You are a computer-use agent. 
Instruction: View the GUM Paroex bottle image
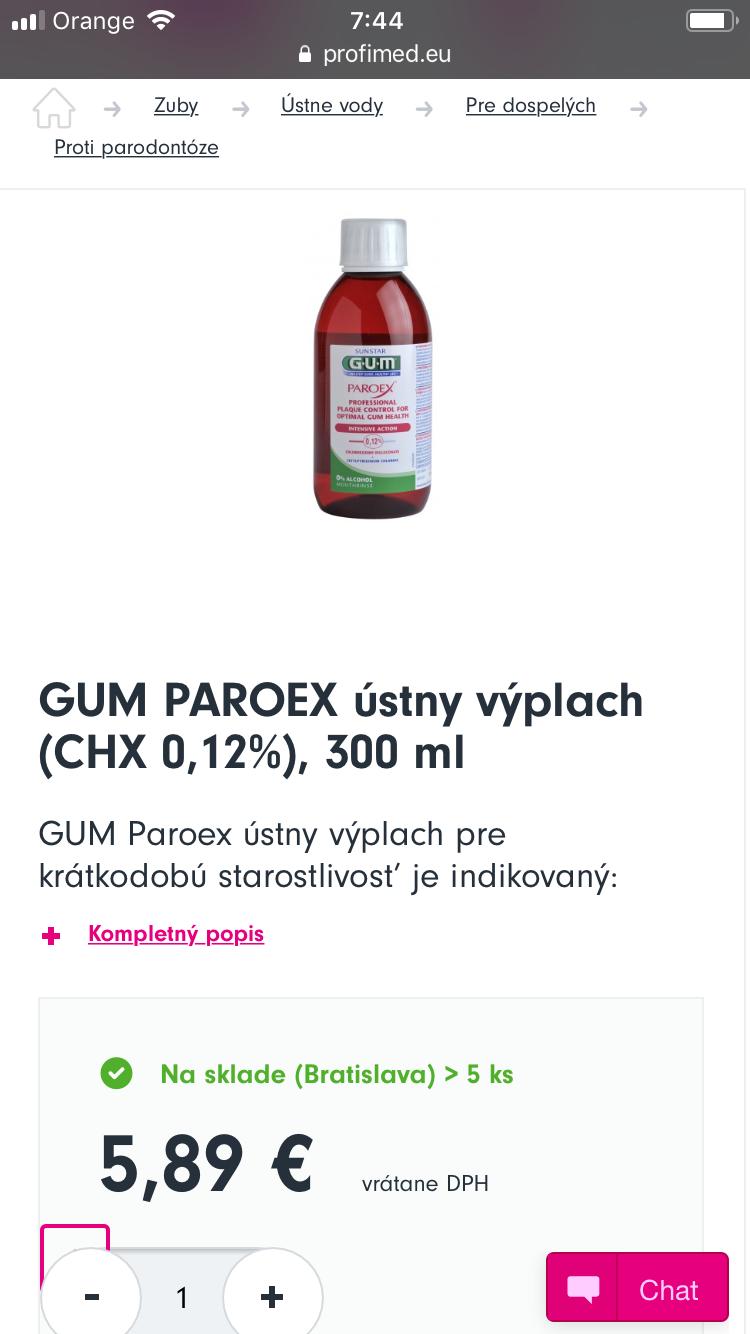(373, 368)
